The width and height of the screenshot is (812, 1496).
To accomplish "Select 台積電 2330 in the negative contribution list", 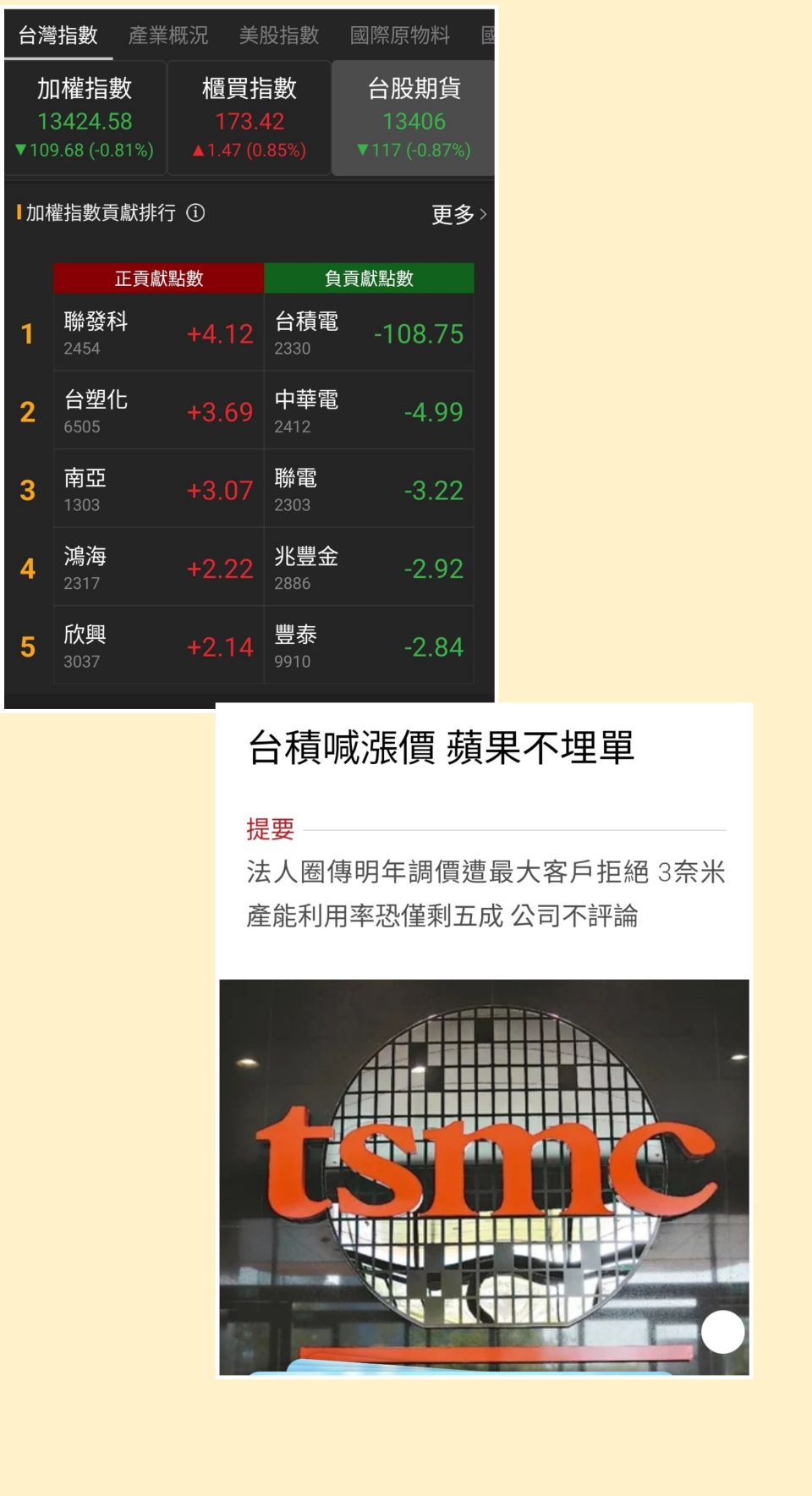I will coord(370,332).
